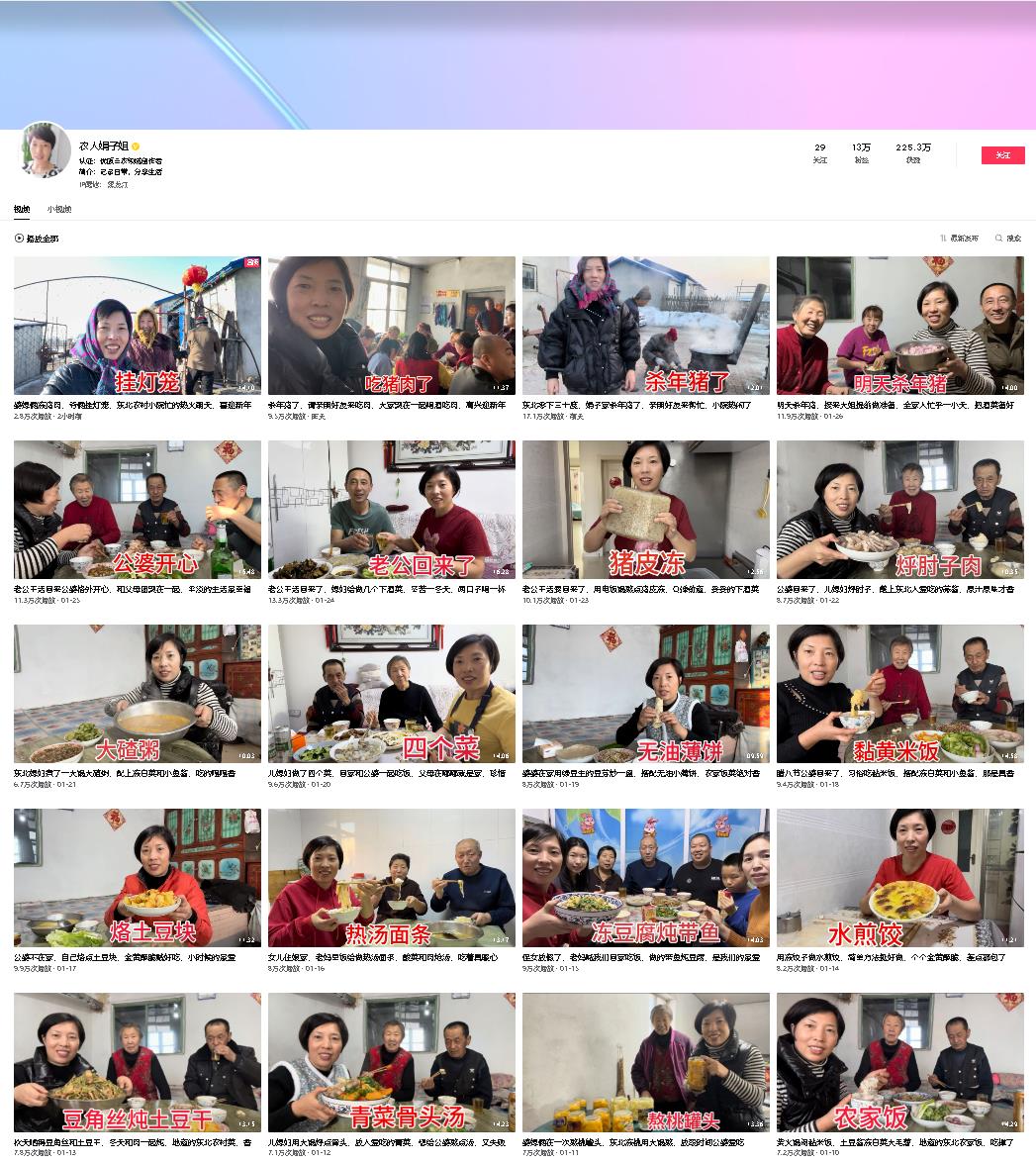Watch the 明天杀年猪 video

coord(899,326)
